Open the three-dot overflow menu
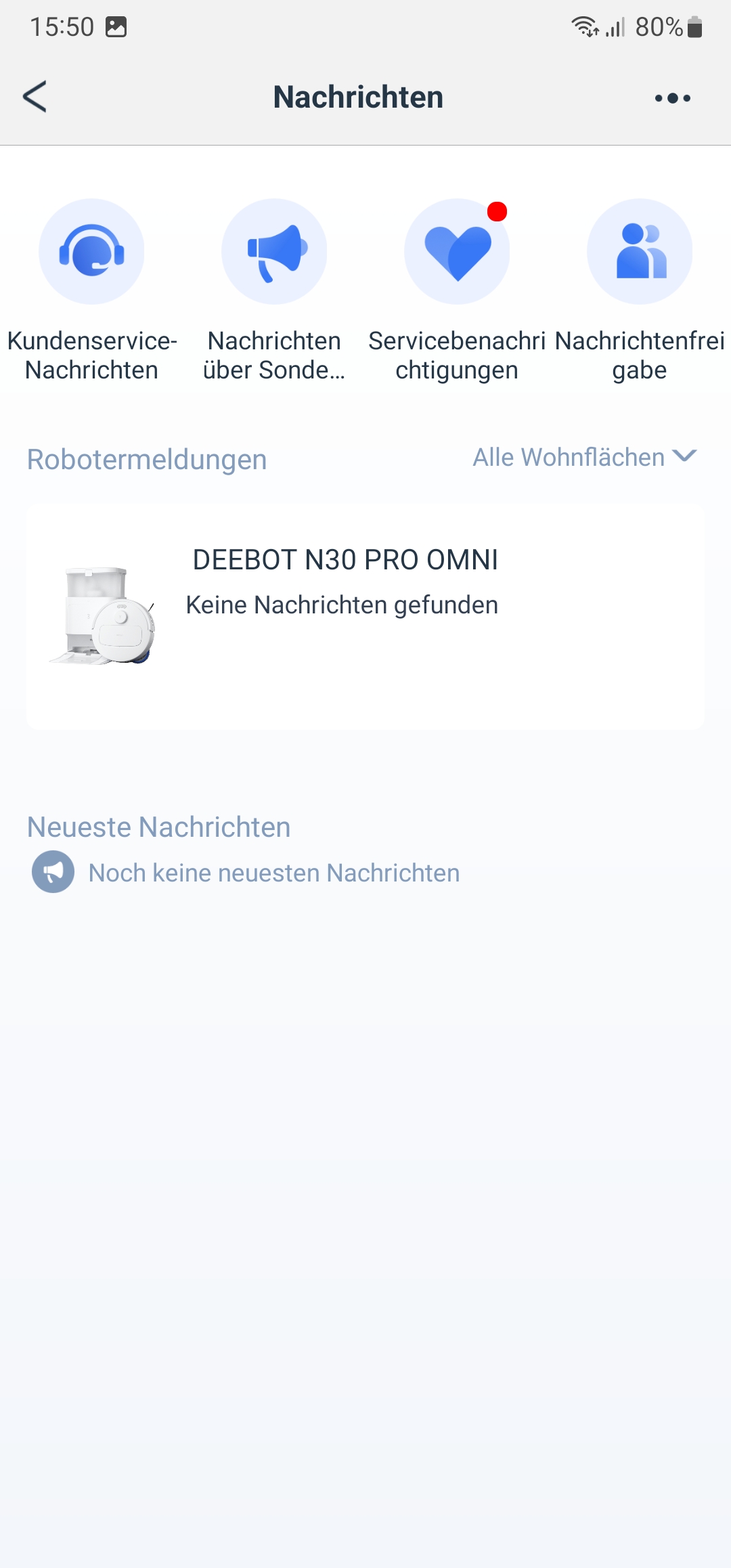Screen dimensions: 731x1568 tap(672, 98)
